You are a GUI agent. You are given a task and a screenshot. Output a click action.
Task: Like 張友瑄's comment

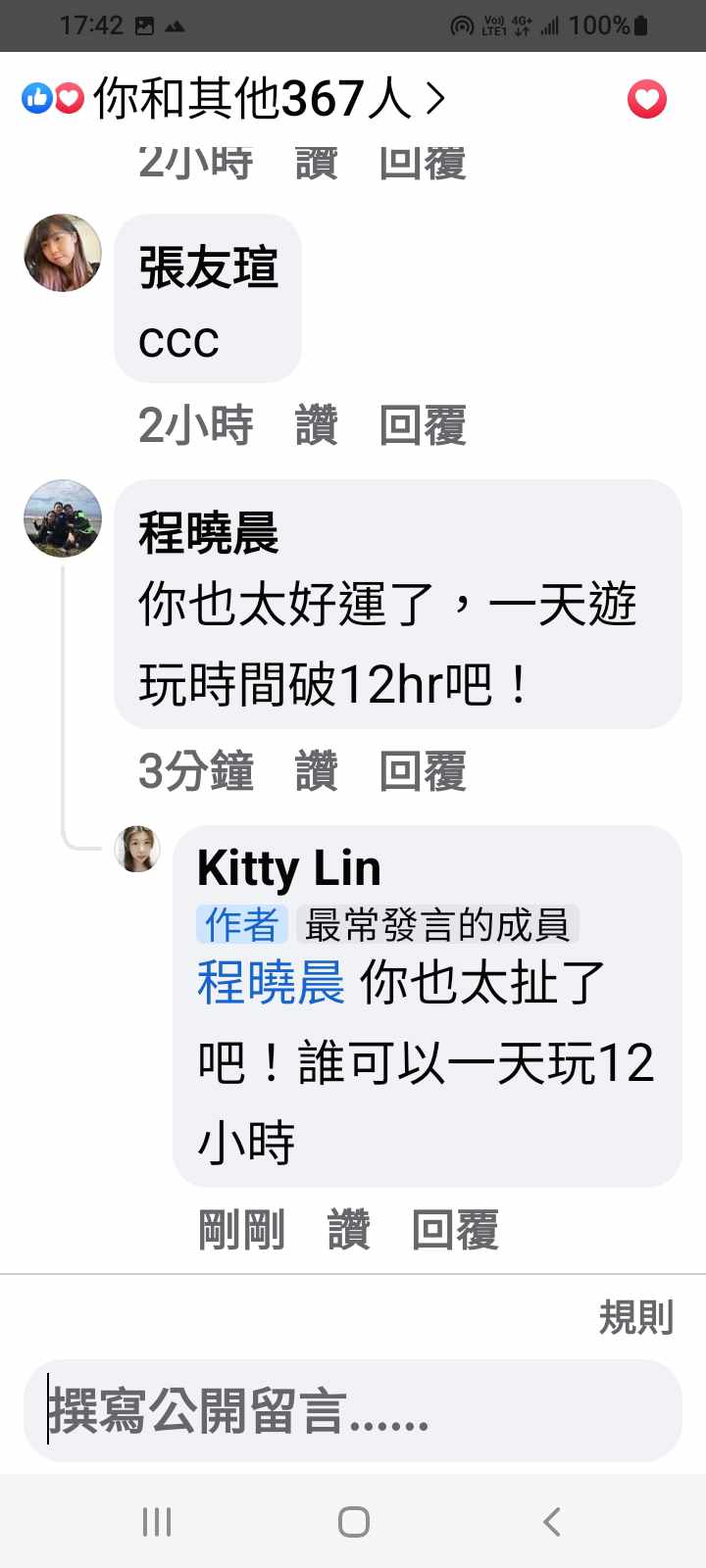pyautogui.click(x=316, y=425)
